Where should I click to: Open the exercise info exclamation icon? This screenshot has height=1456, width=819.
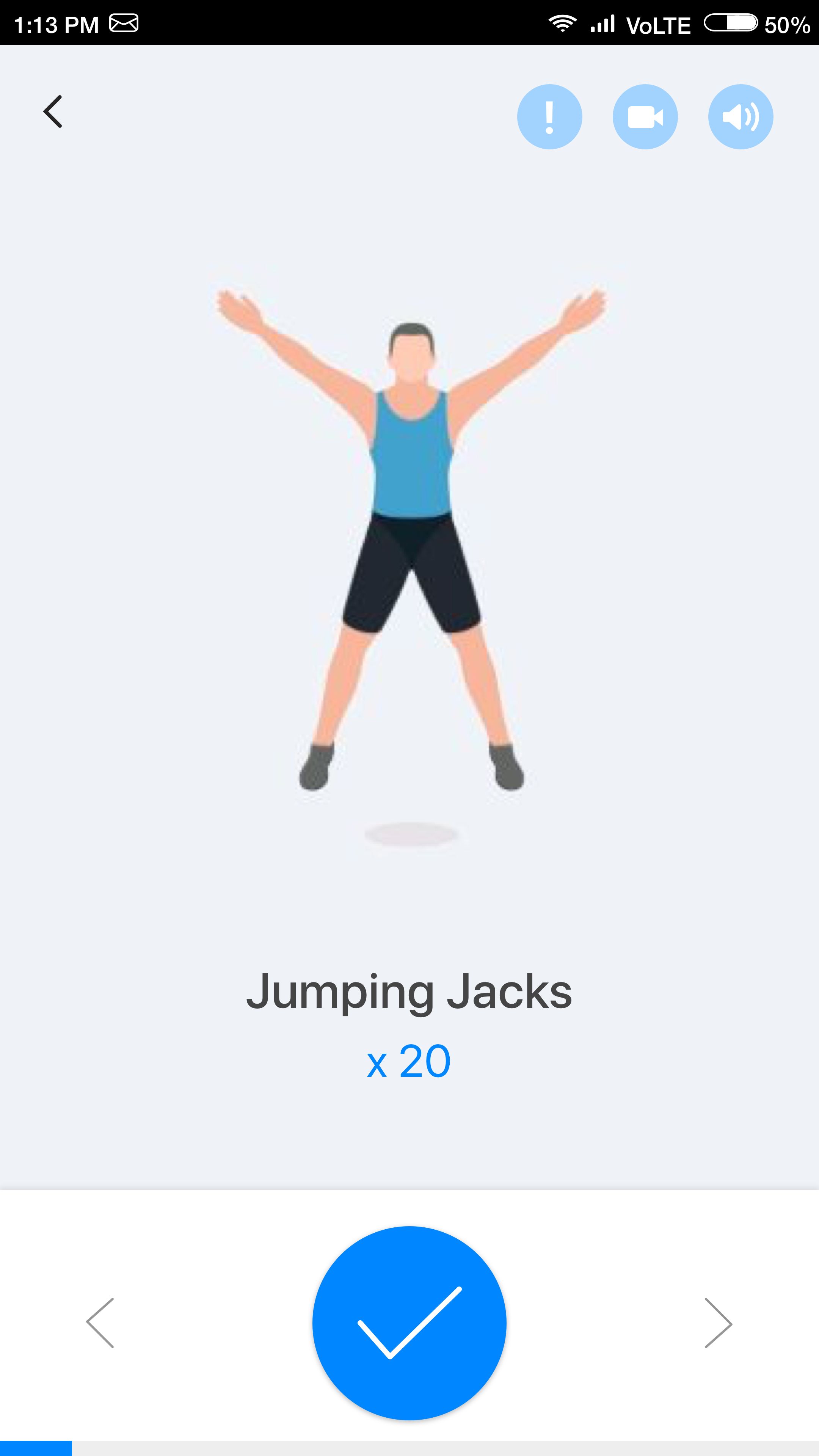coord(549,117)
